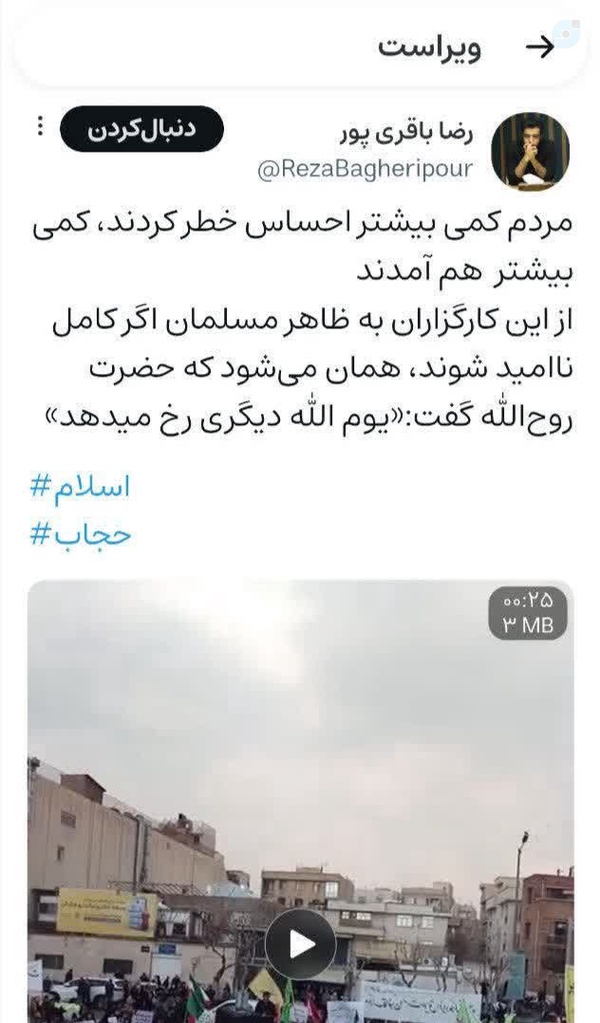The width and height of the screenshot is (600, 1023).
Task: Open the #حجاب hashtag
Action: (x=81, y=535)
